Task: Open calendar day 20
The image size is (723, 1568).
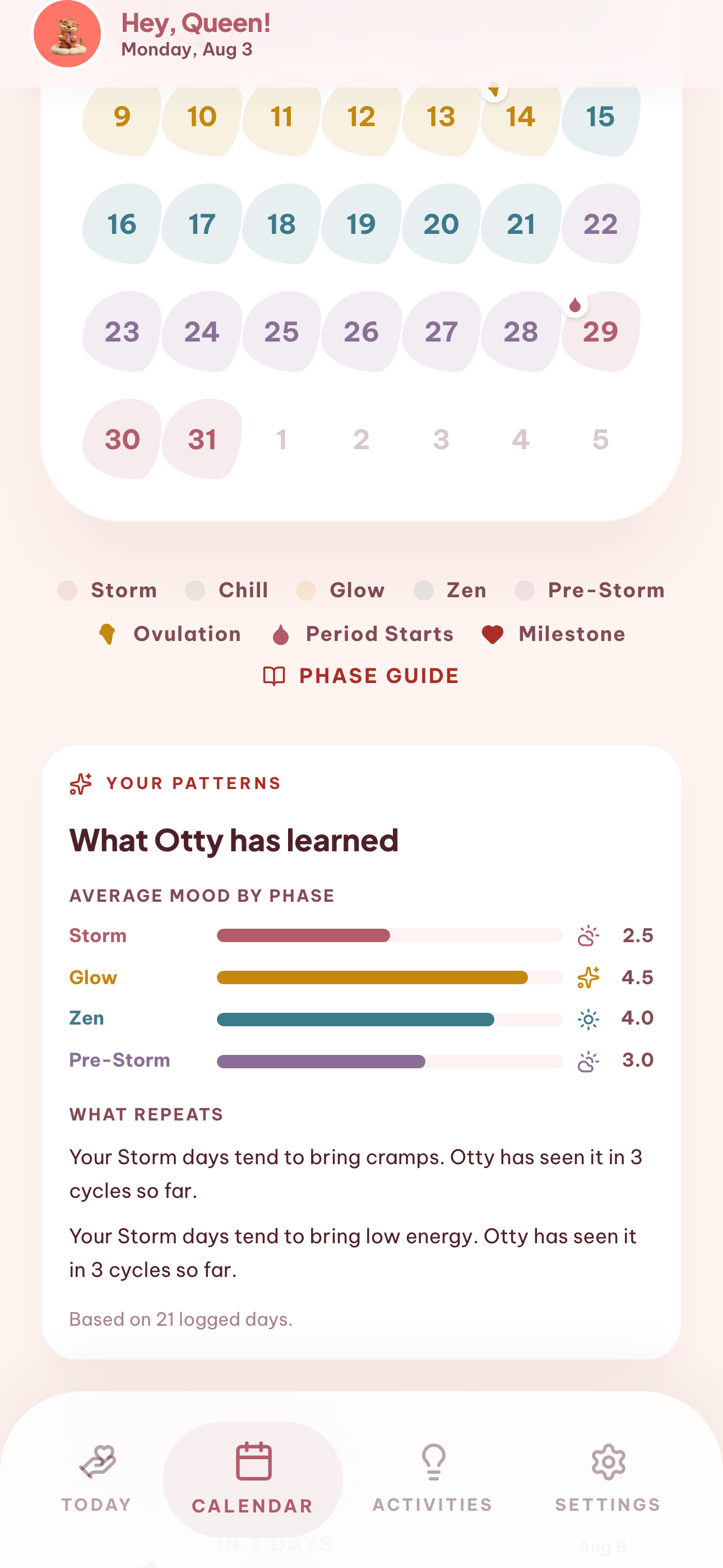Action: [441, 224]
